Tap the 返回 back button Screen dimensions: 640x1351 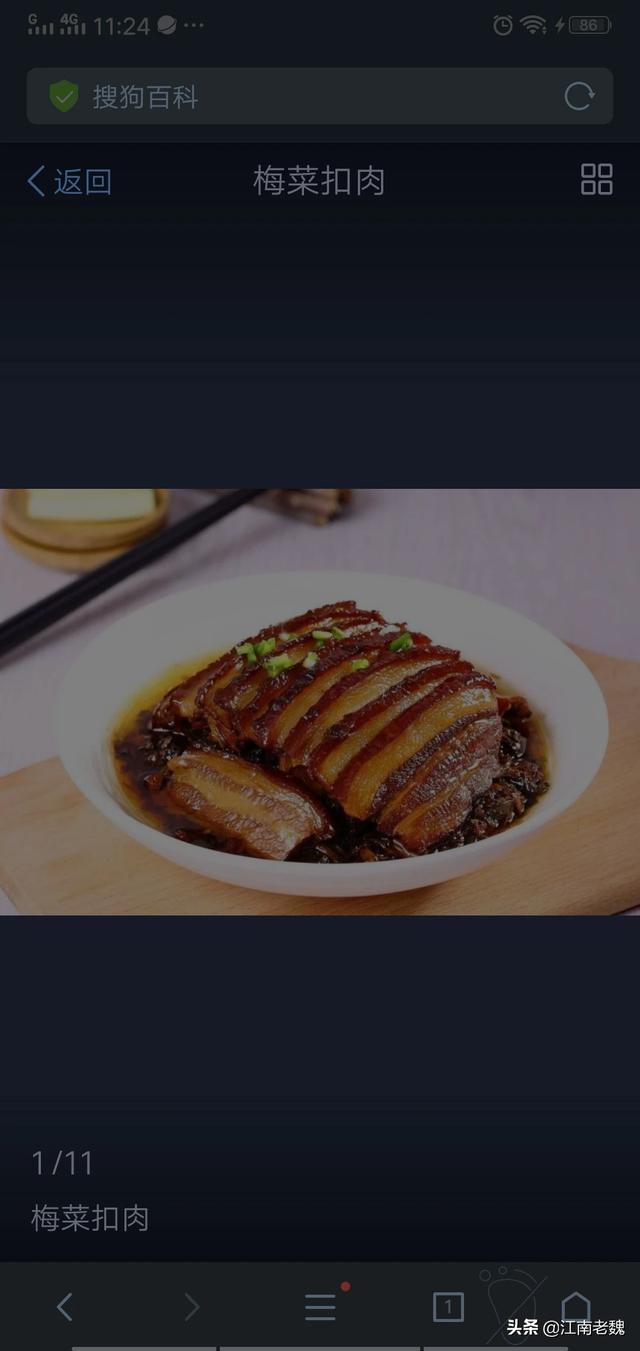tap(69, 182)
